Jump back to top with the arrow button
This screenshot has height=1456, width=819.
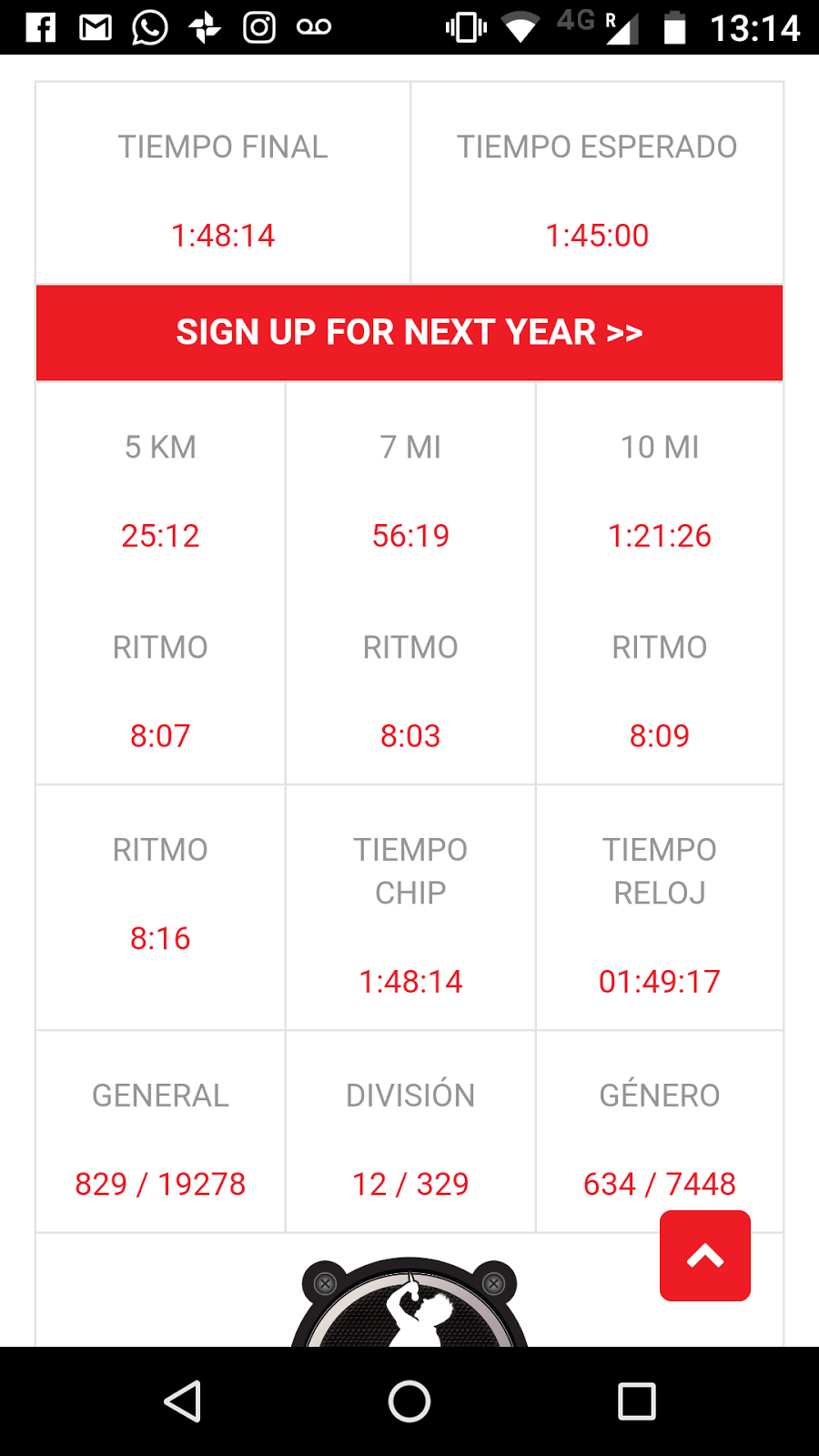705,1256
